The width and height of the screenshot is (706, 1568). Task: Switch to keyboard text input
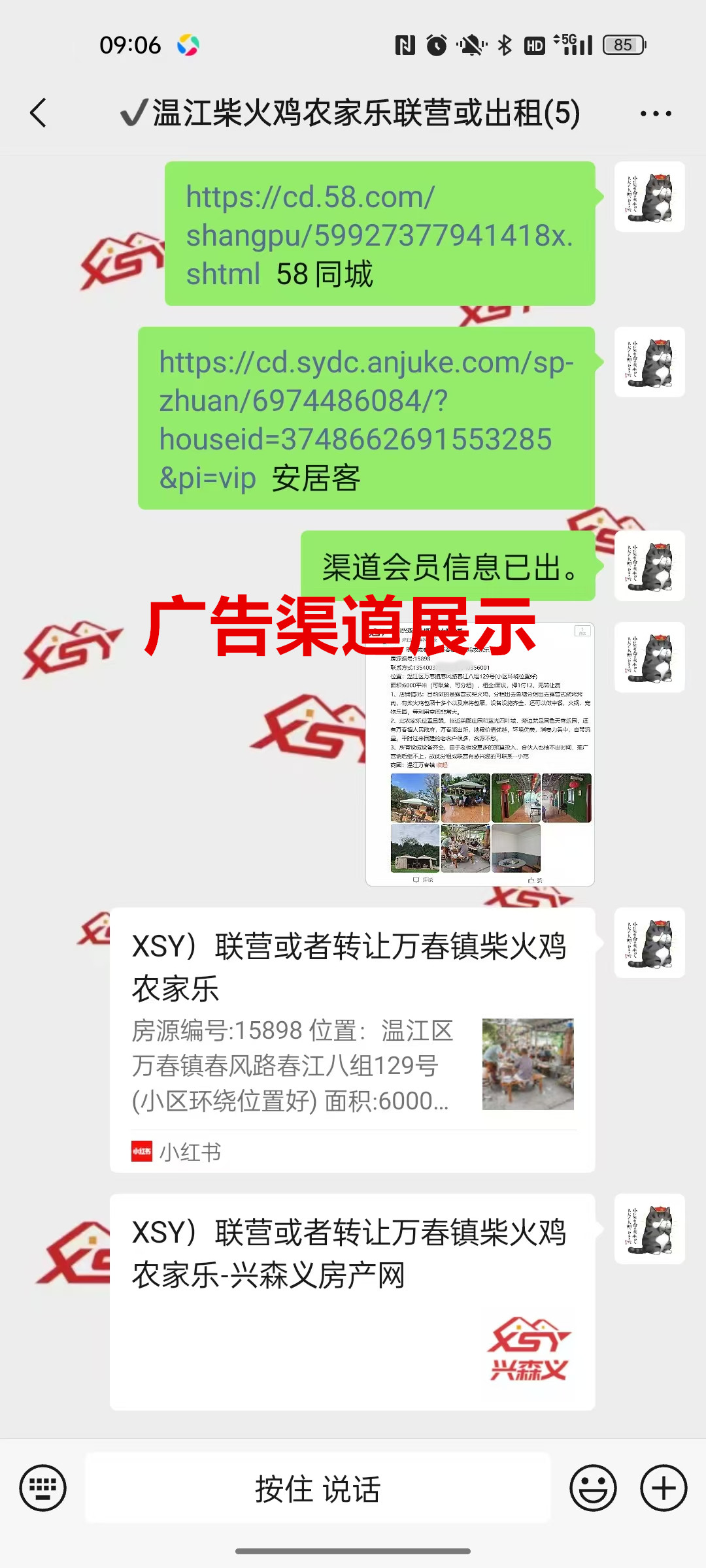[x=43, y=1488]
